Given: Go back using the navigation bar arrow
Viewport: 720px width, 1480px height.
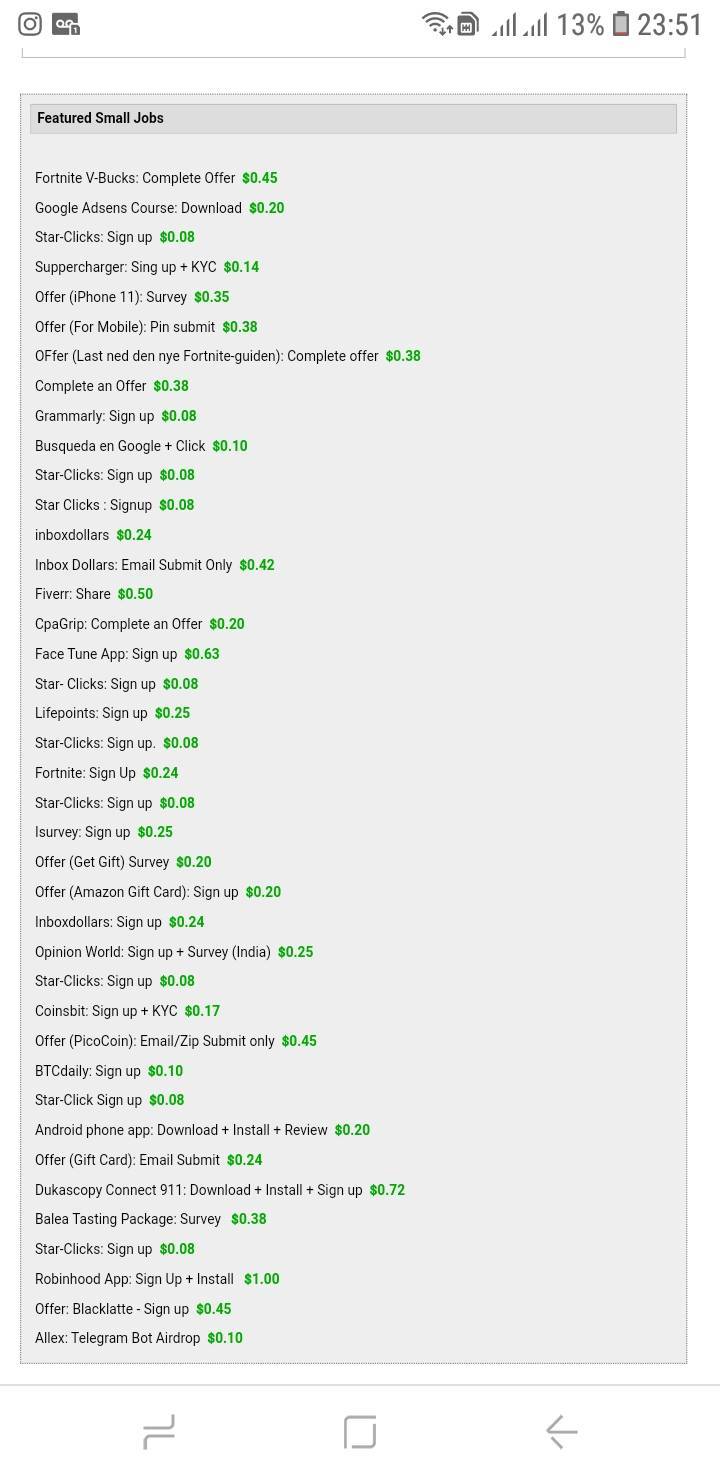Looking at the screenshot, I should tap(561, 1432).
